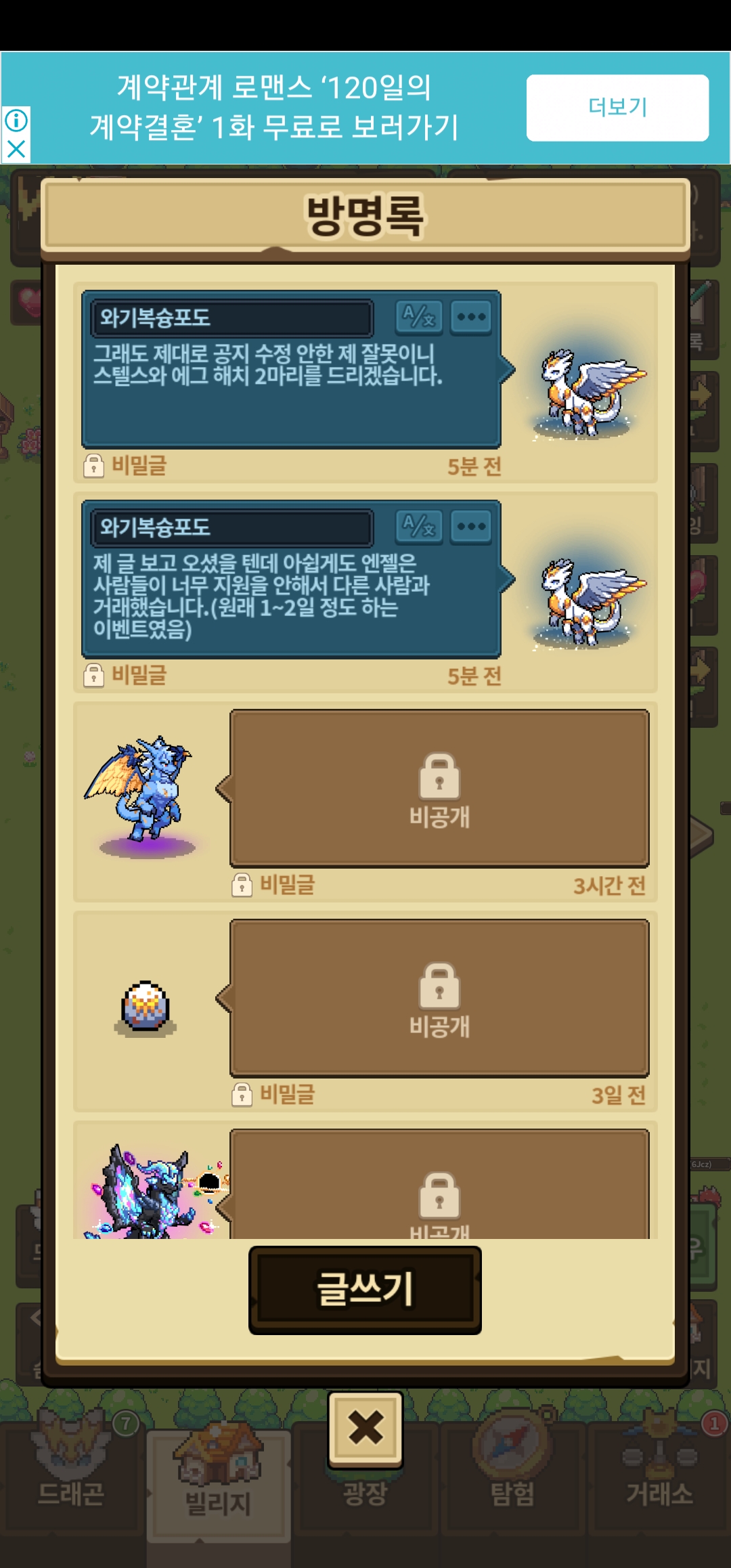Translate the message starting with 제 글 보고
Viewport: 731px width, 1568px height.
(419, 527)
